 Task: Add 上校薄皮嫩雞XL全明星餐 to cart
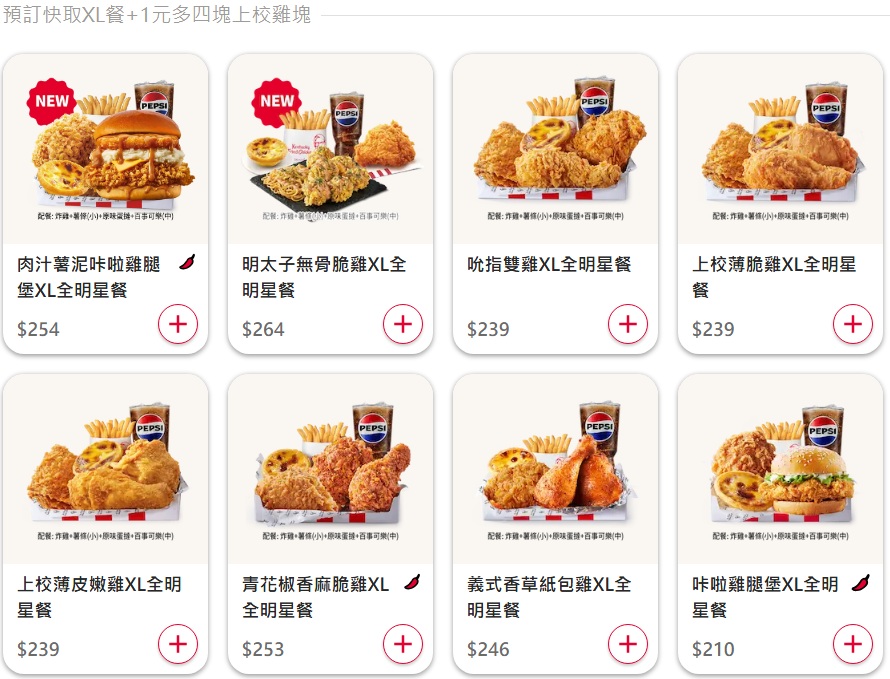click(x=178, y=645)
